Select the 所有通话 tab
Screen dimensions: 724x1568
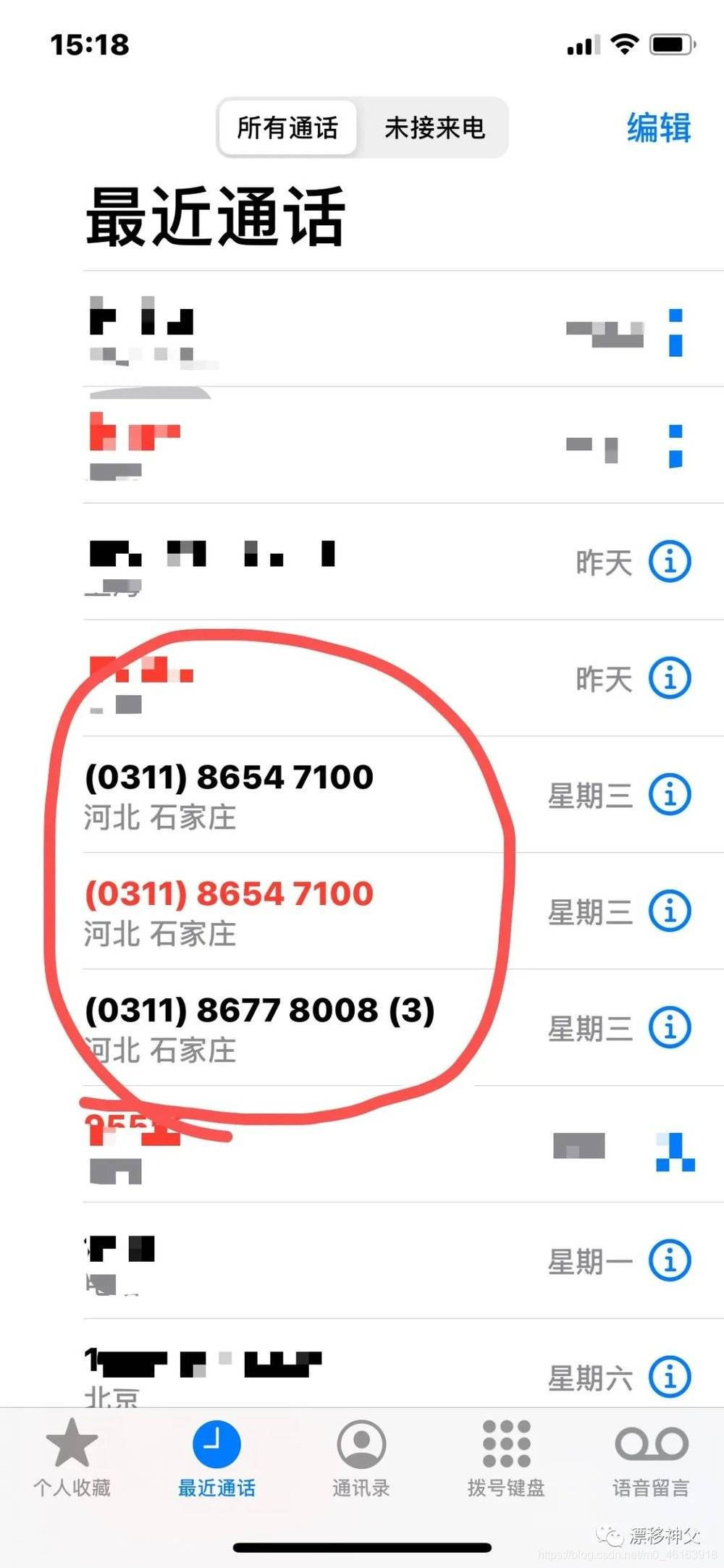(287, 127)
